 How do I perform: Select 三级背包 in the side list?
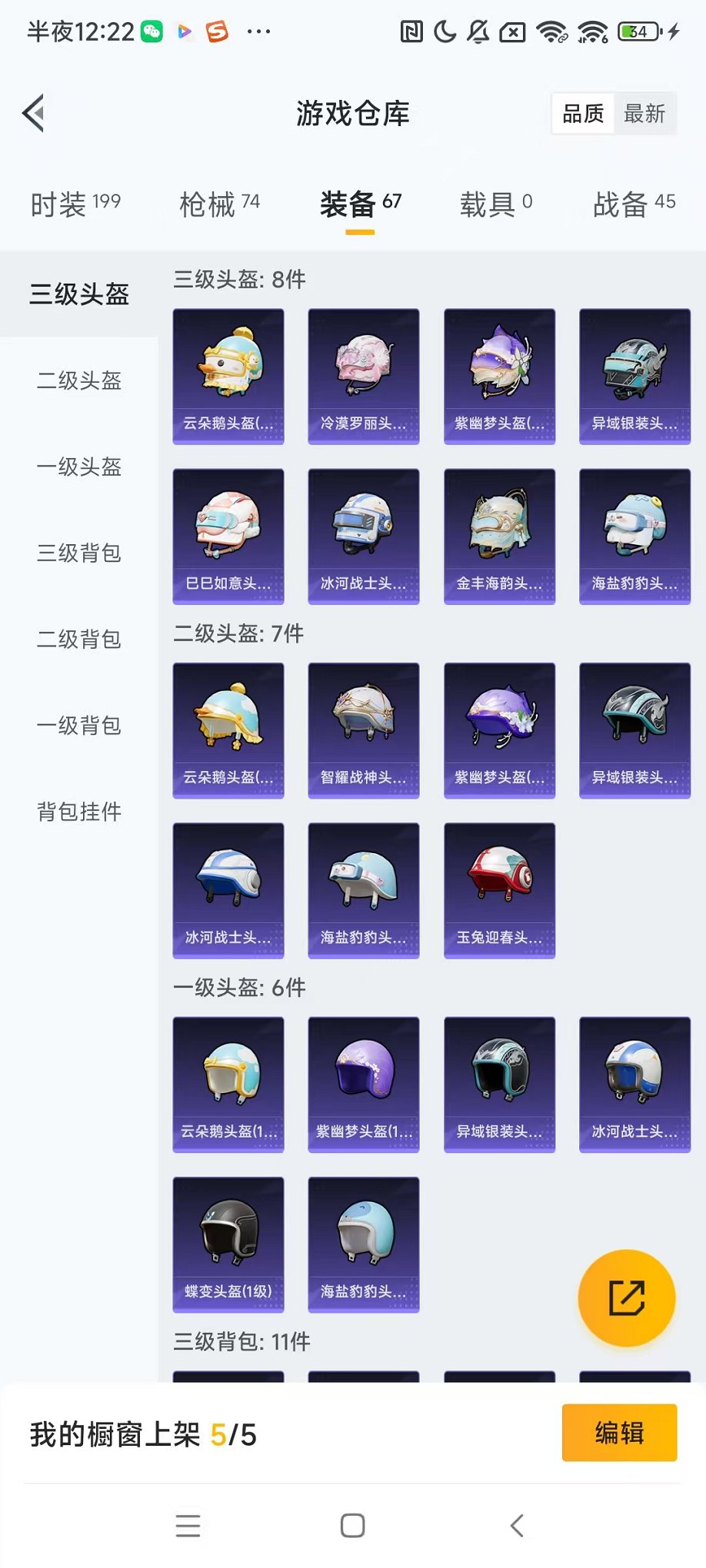pyautogui.click(x=79, y=553)
